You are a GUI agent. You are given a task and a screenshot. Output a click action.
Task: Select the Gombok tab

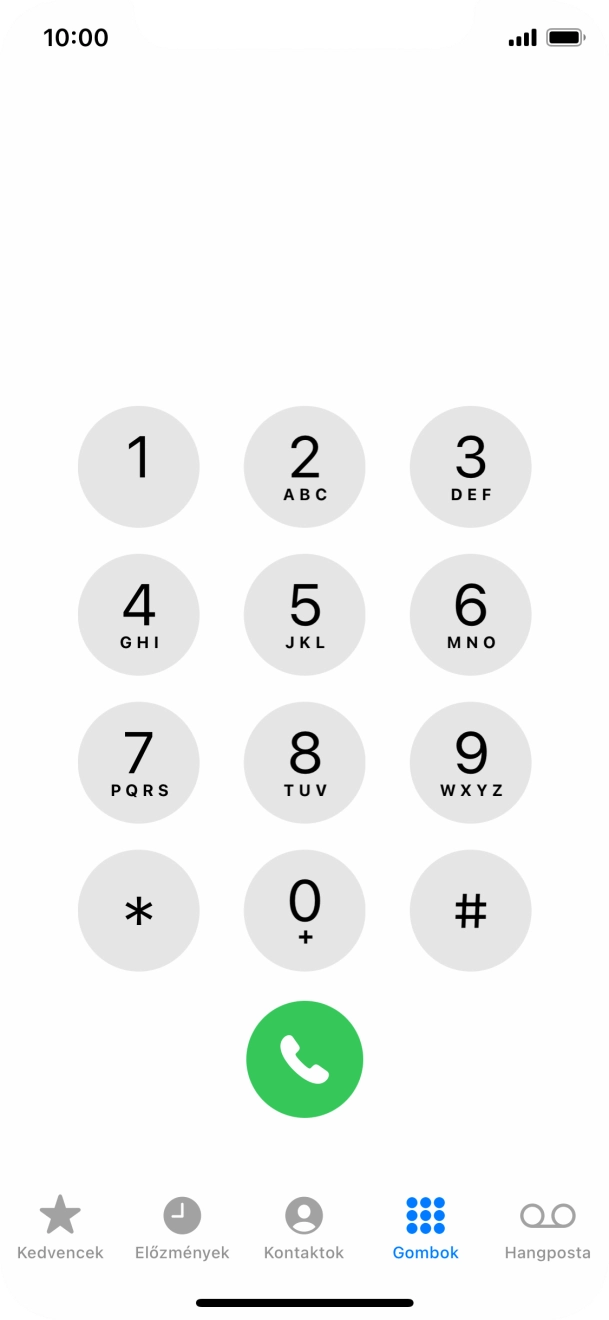(426, 1228)
